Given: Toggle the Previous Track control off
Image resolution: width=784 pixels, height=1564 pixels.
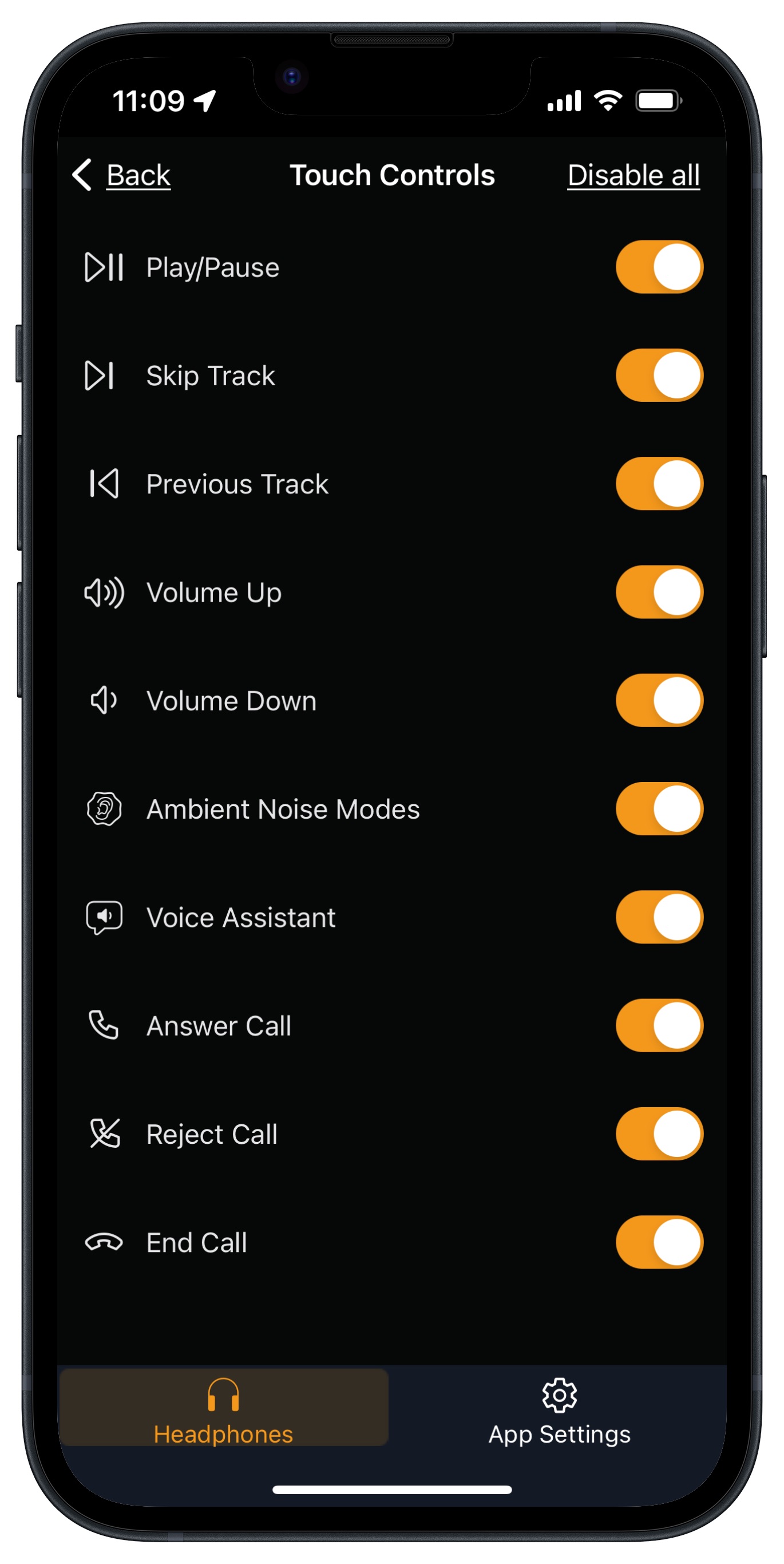Looking at the screenshot, I should click(x=659, y=484).
